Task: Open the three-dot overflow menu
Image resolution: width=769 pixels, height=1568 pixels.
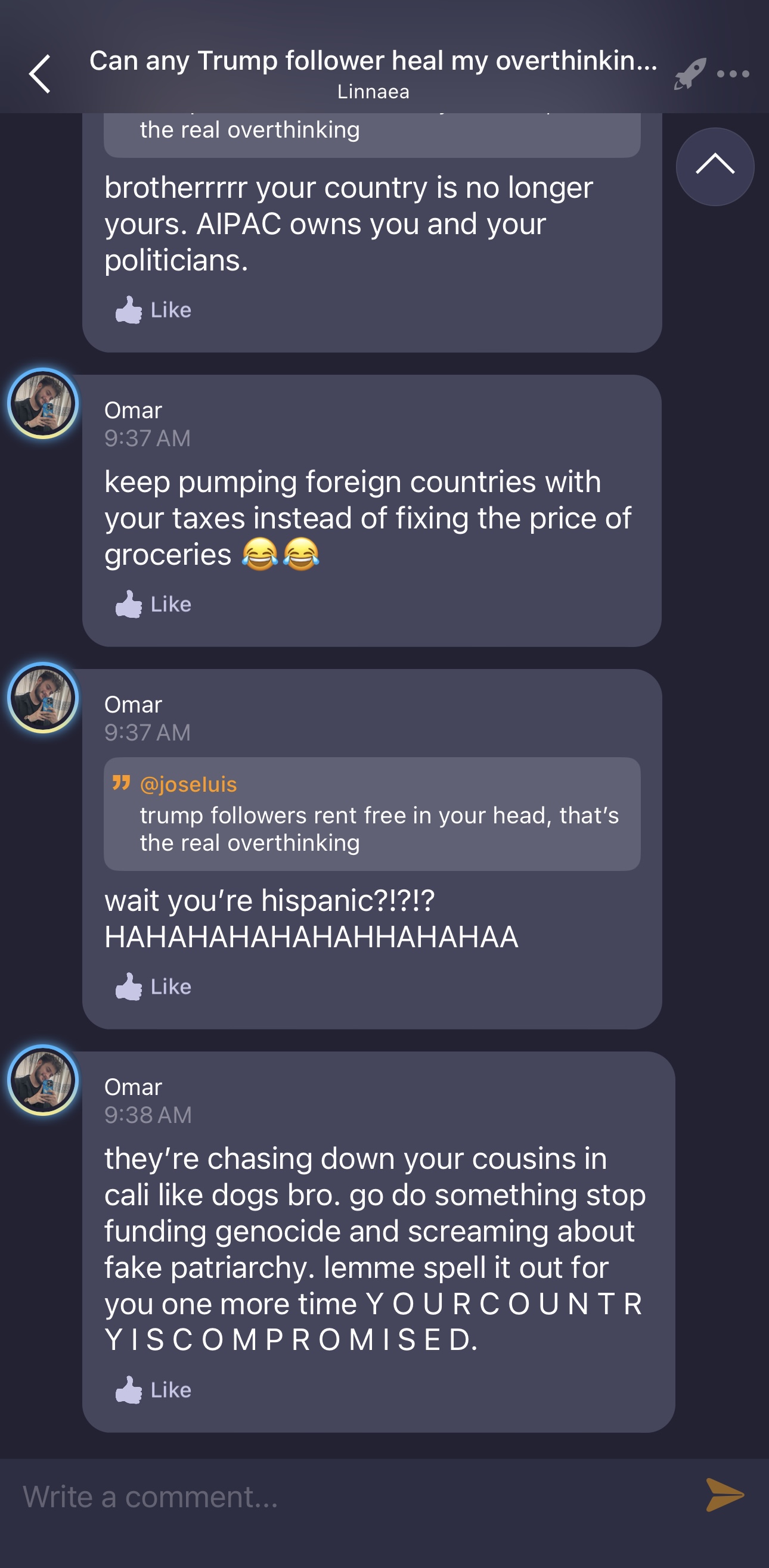Action: (x=733, y=74)
